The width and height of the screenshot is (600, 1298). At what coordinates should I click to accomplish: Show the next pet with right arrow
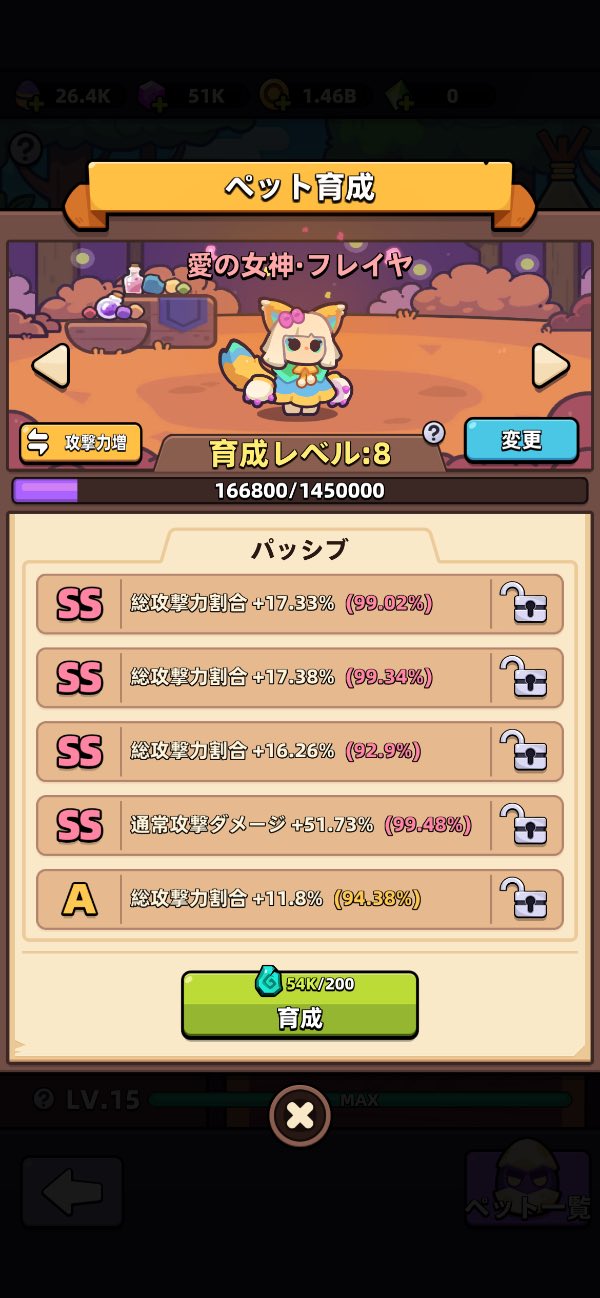coord(549,366)
